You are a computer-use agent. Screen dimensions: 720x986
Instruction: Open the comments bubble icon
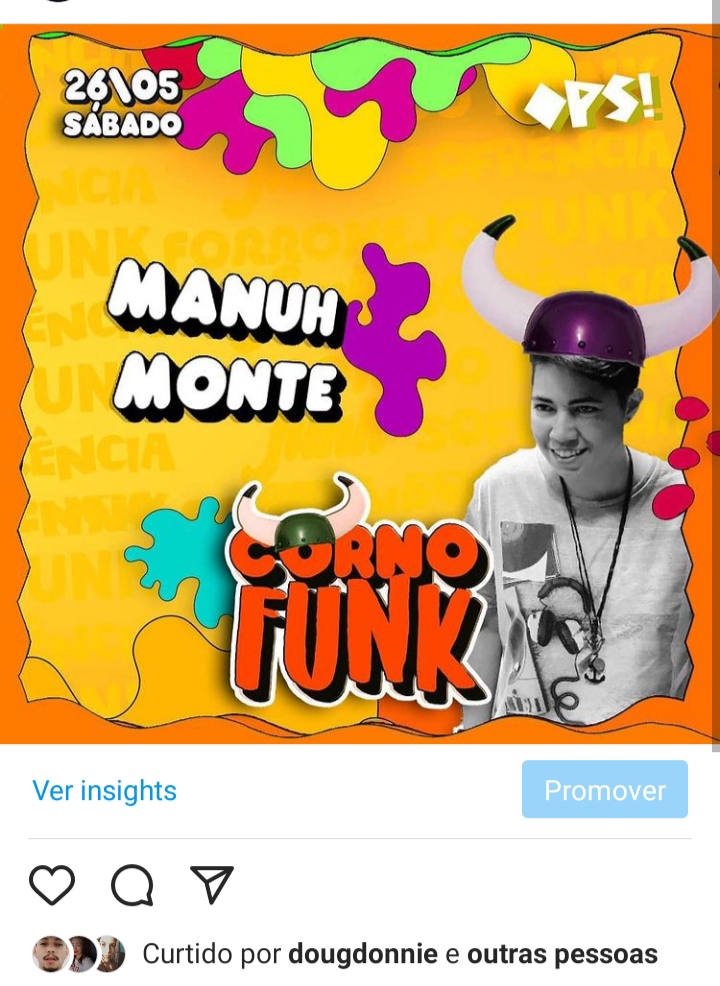tap(132, 885)
